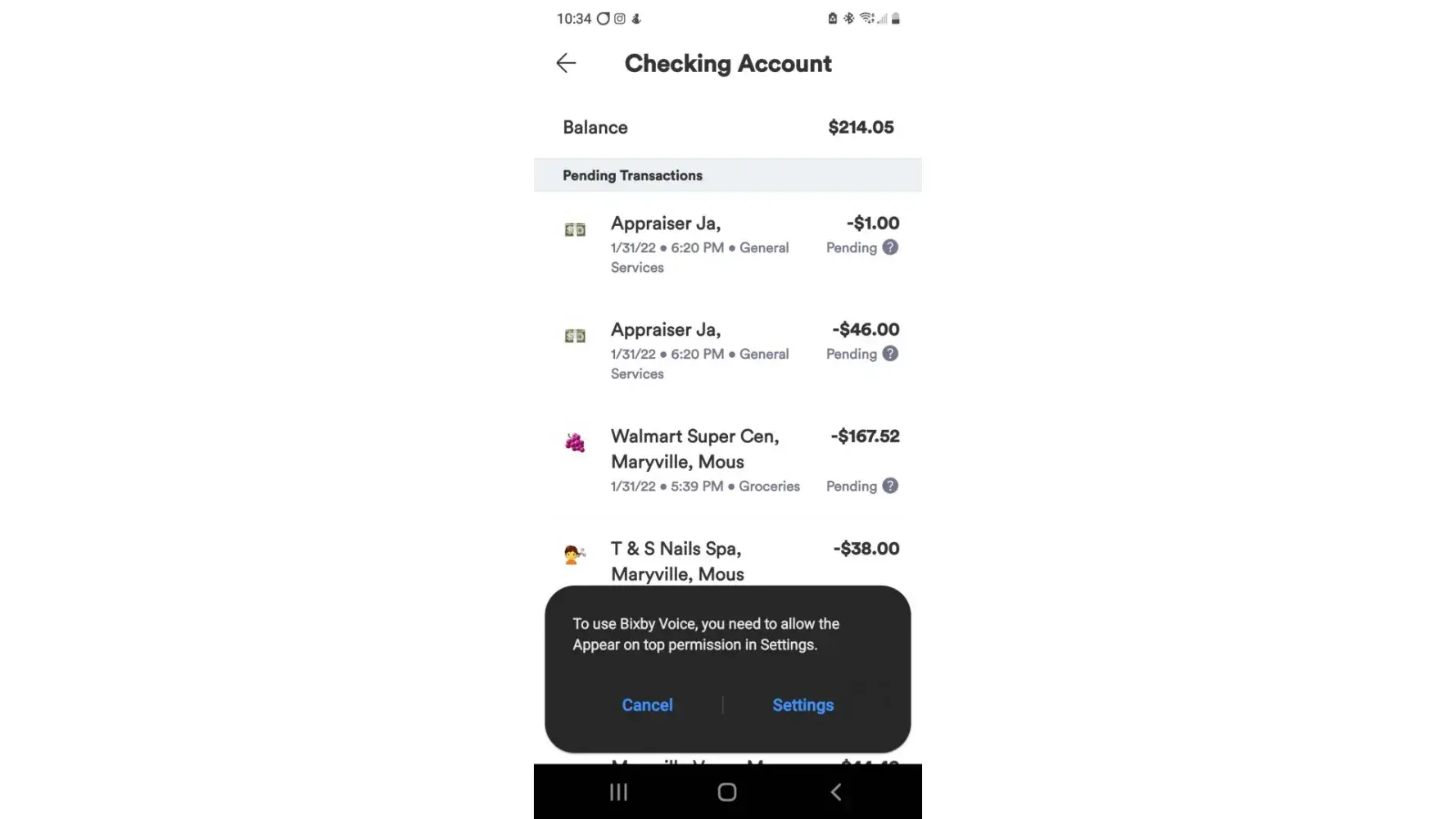Go back from Checking Account
Viewport: 1456px width, 819px height.
(x=566, y=63)
